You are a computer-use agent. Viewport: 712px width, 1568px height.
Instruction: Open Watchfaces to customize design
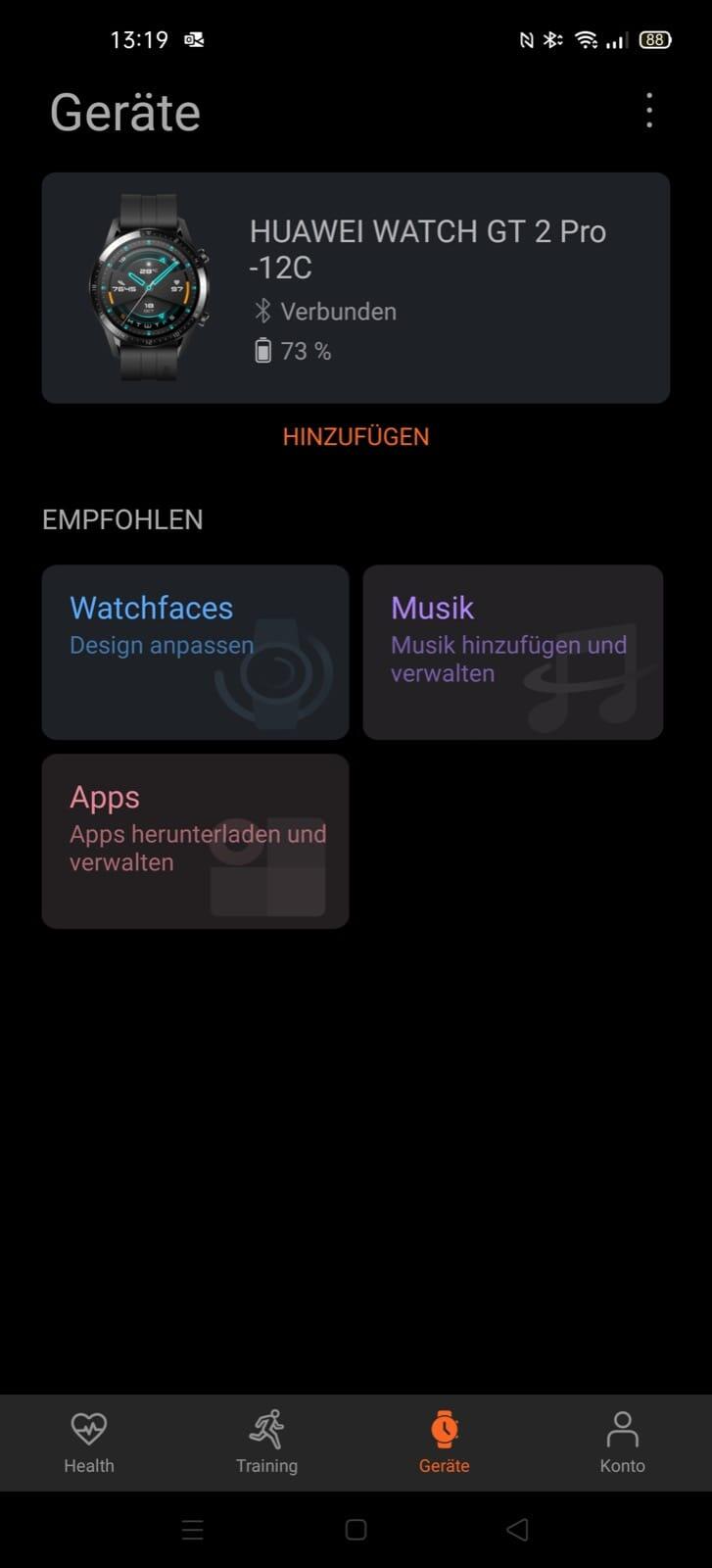(195, 652)
